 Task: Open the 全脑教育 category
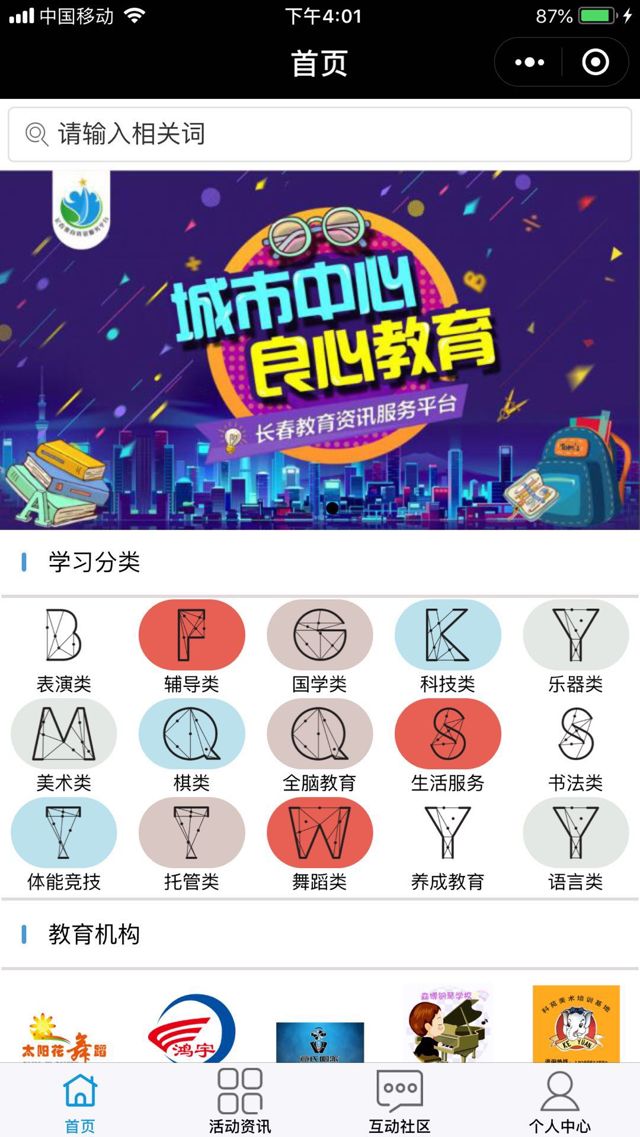click(x=320, y=745)
